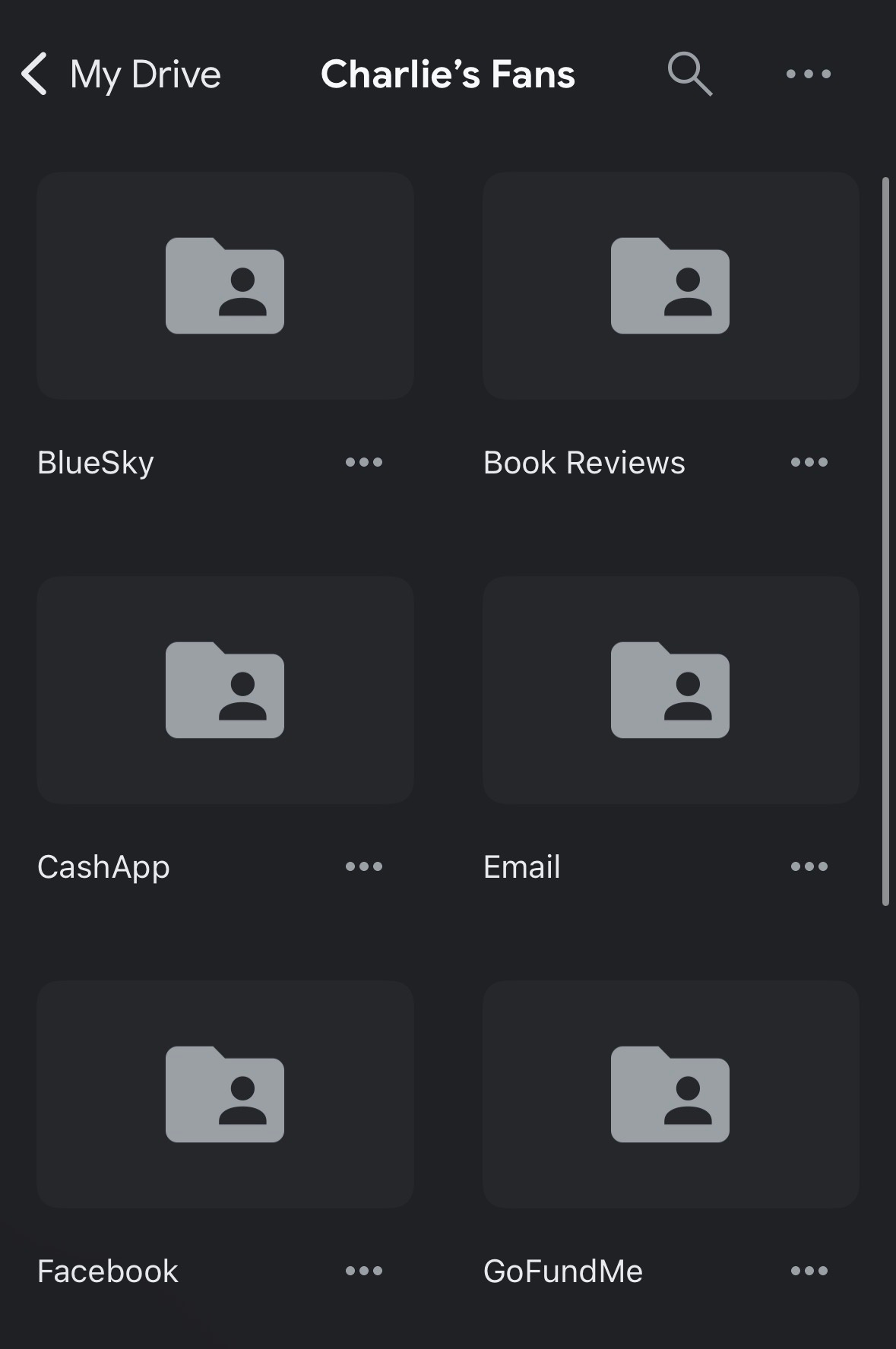The image size is (896, 1349).
Task: Open the folder overflow menu in header
Action: [x=808, y=74]
